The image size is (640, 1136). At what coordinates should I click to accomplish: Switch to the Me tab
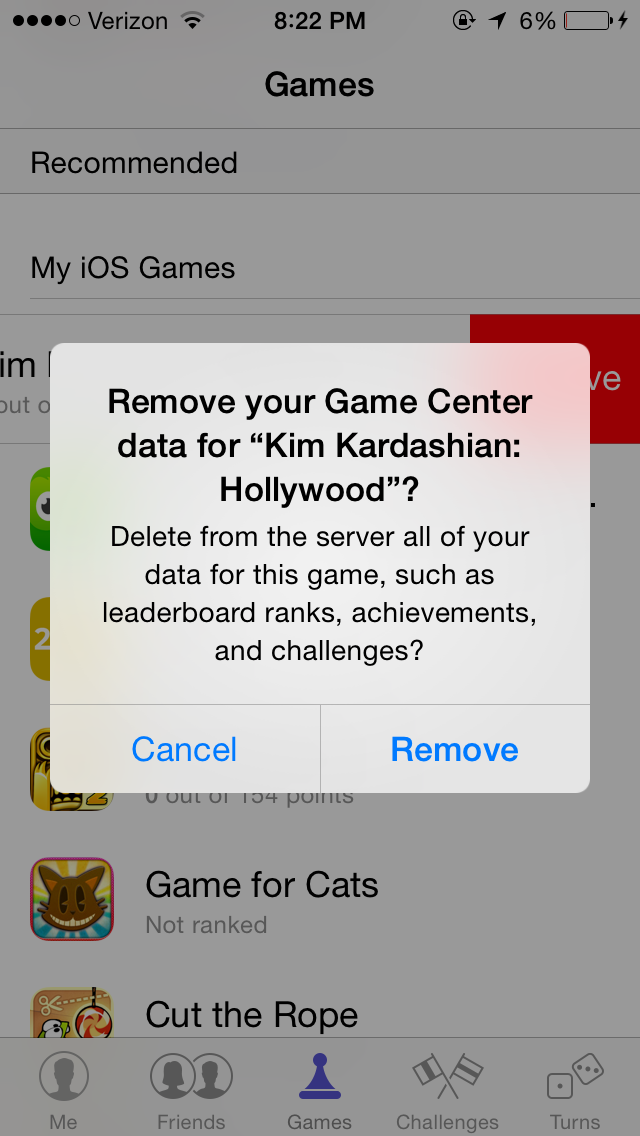63,1090
